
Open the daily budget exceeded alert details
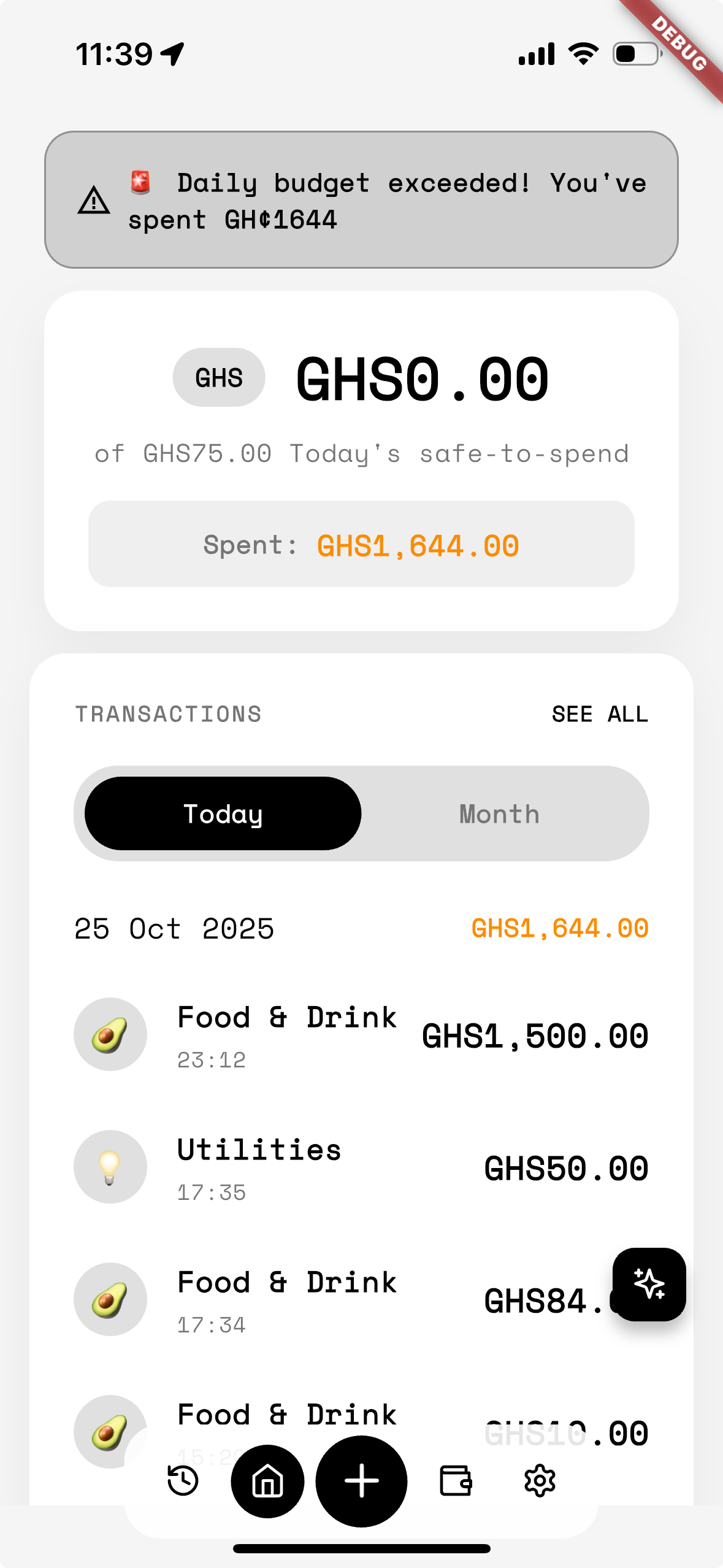(362, 199)
